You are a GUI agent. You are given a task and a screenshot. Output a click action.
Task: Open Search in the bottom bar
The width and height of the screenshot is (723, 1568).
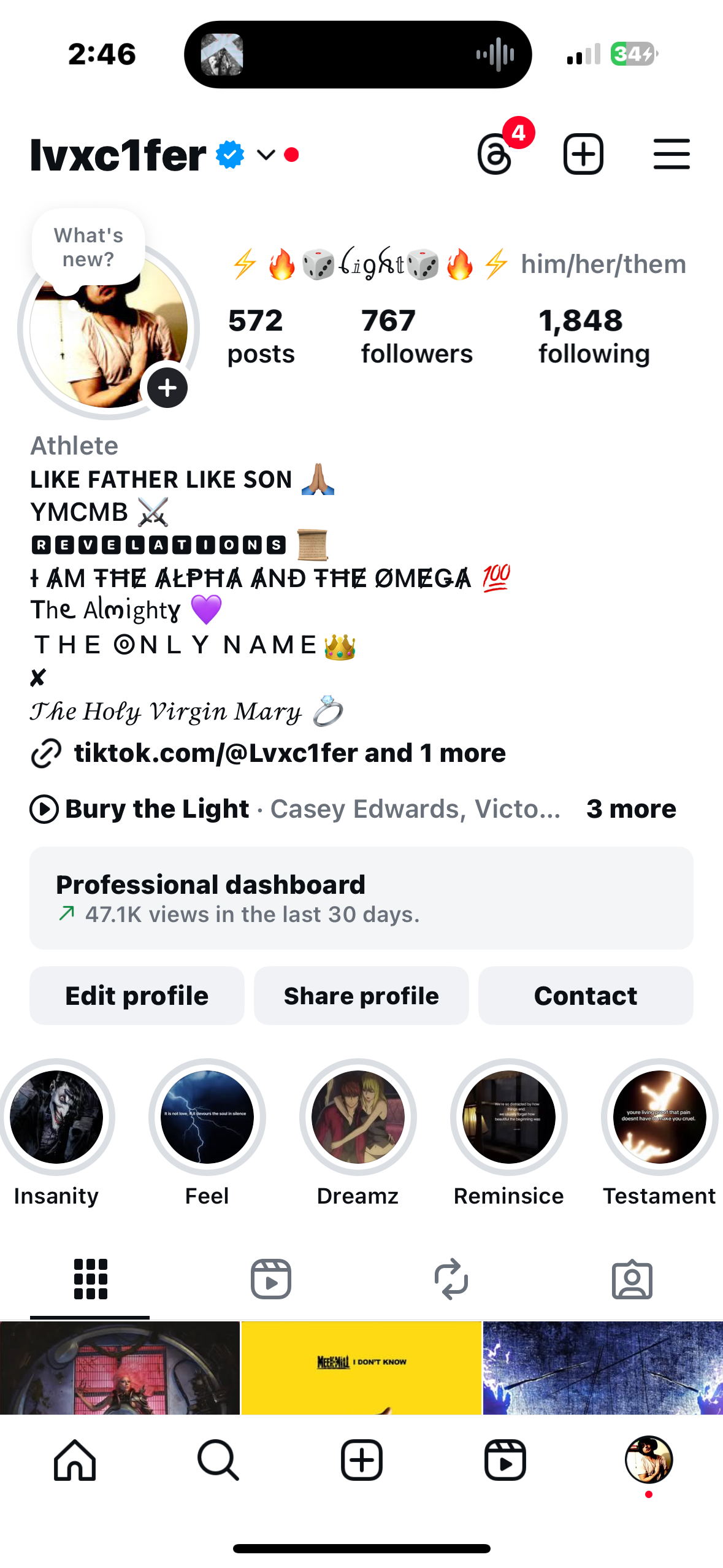pos(218,1460)
